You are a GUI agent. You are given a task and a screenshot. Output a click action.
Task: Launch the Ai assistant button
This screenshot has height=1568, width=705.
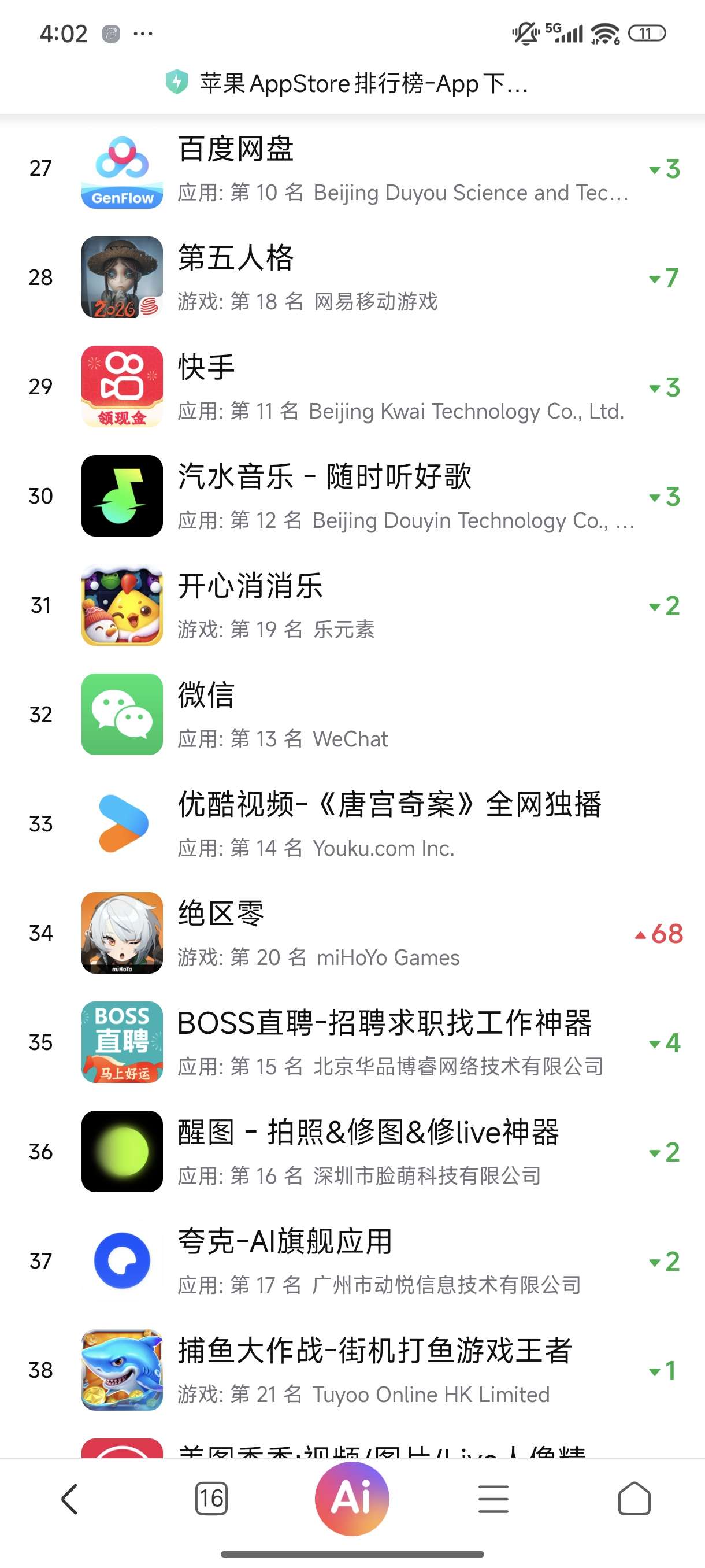(x=351, y=1498)
